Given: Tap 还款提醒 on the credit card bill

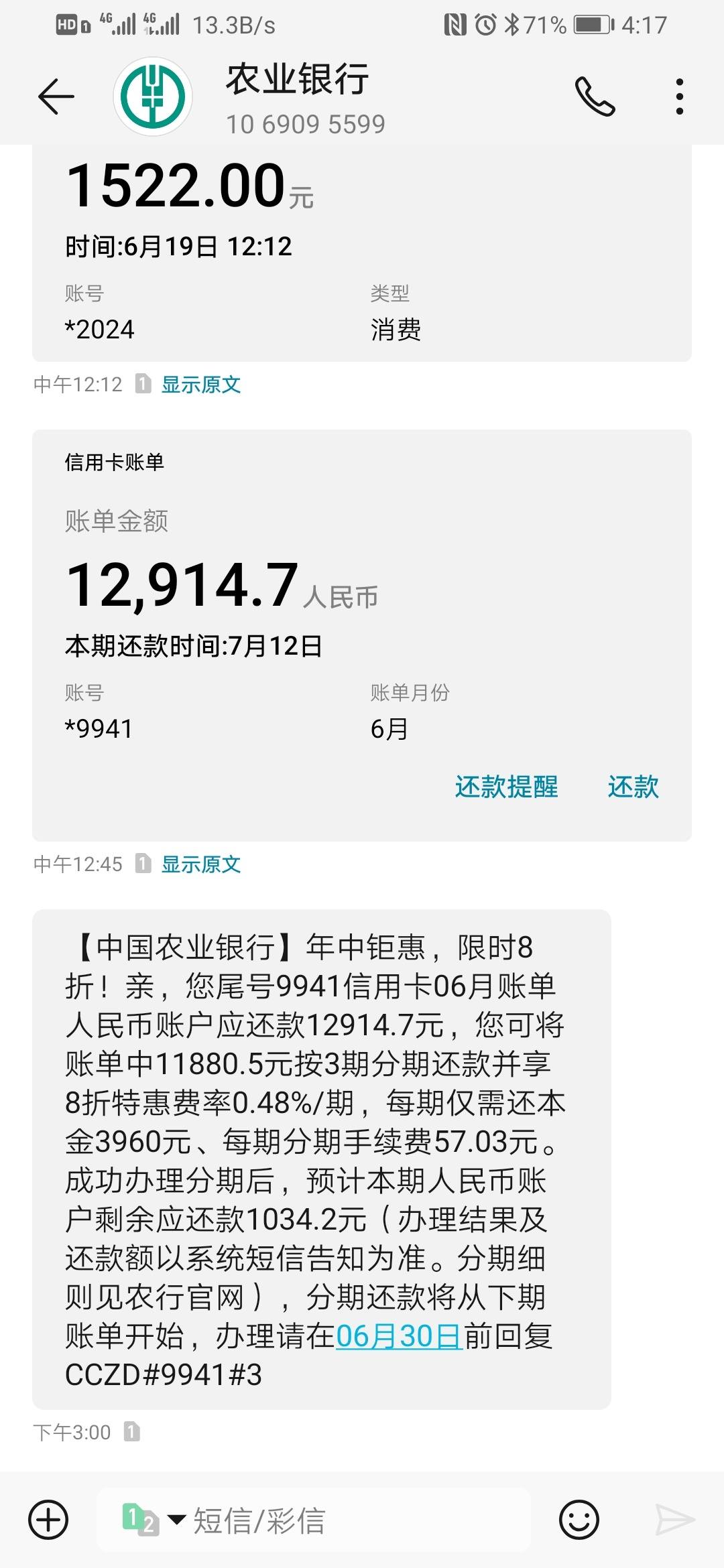Looking at the screenshot, I should (506, 787).
